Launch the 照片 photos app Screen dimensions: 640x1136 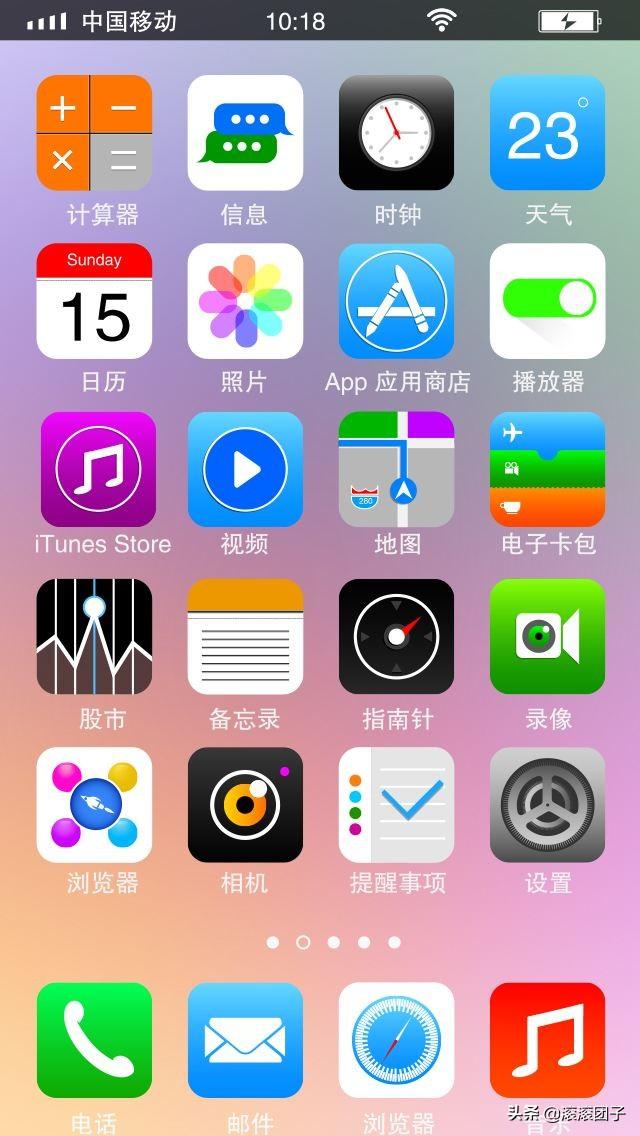click(x=245, y=301)
